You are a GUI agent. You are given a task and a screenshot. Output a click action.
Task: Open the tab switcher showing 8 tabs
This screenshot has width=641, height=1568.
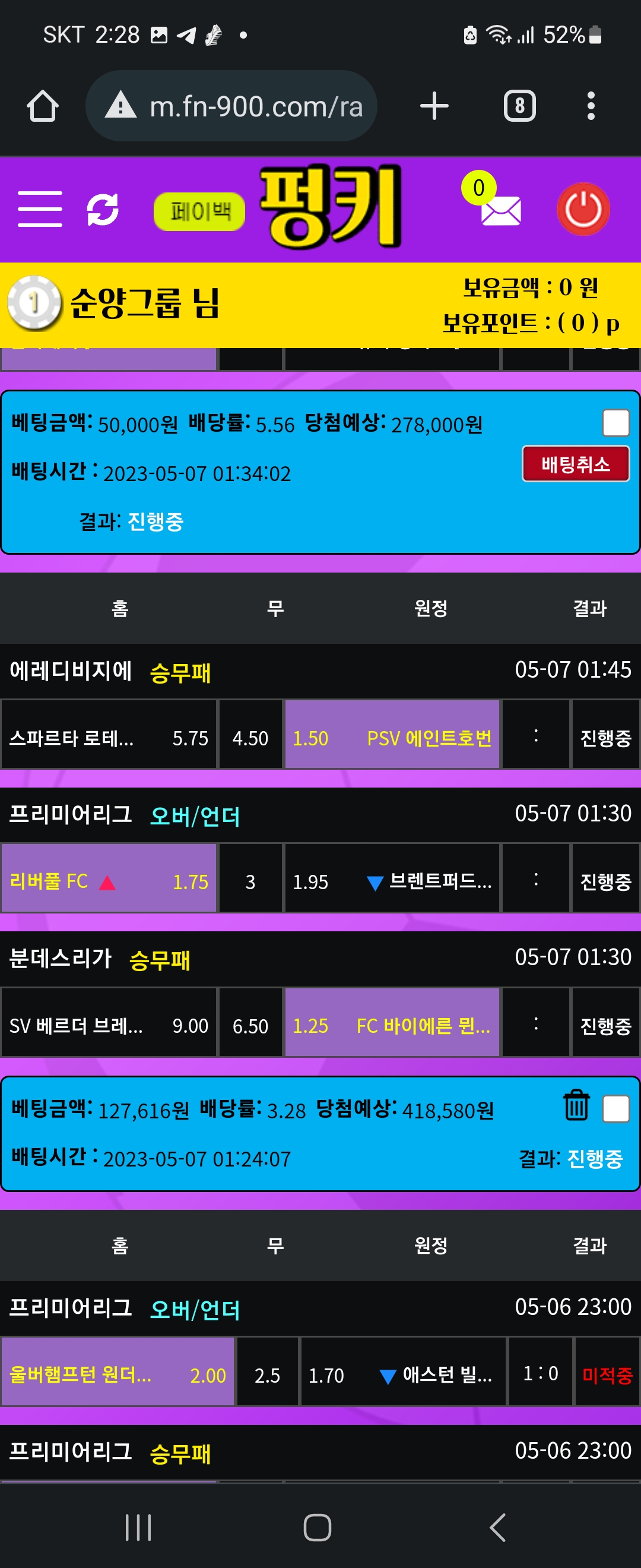click(519, 106)
